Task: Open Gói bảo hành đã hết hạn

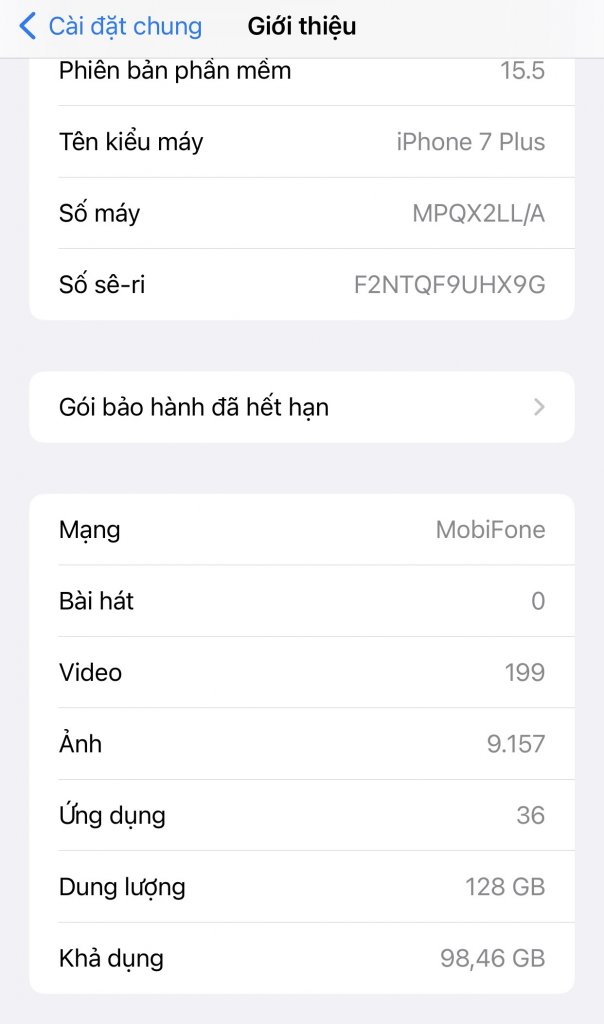Action: tap(301, 407)
